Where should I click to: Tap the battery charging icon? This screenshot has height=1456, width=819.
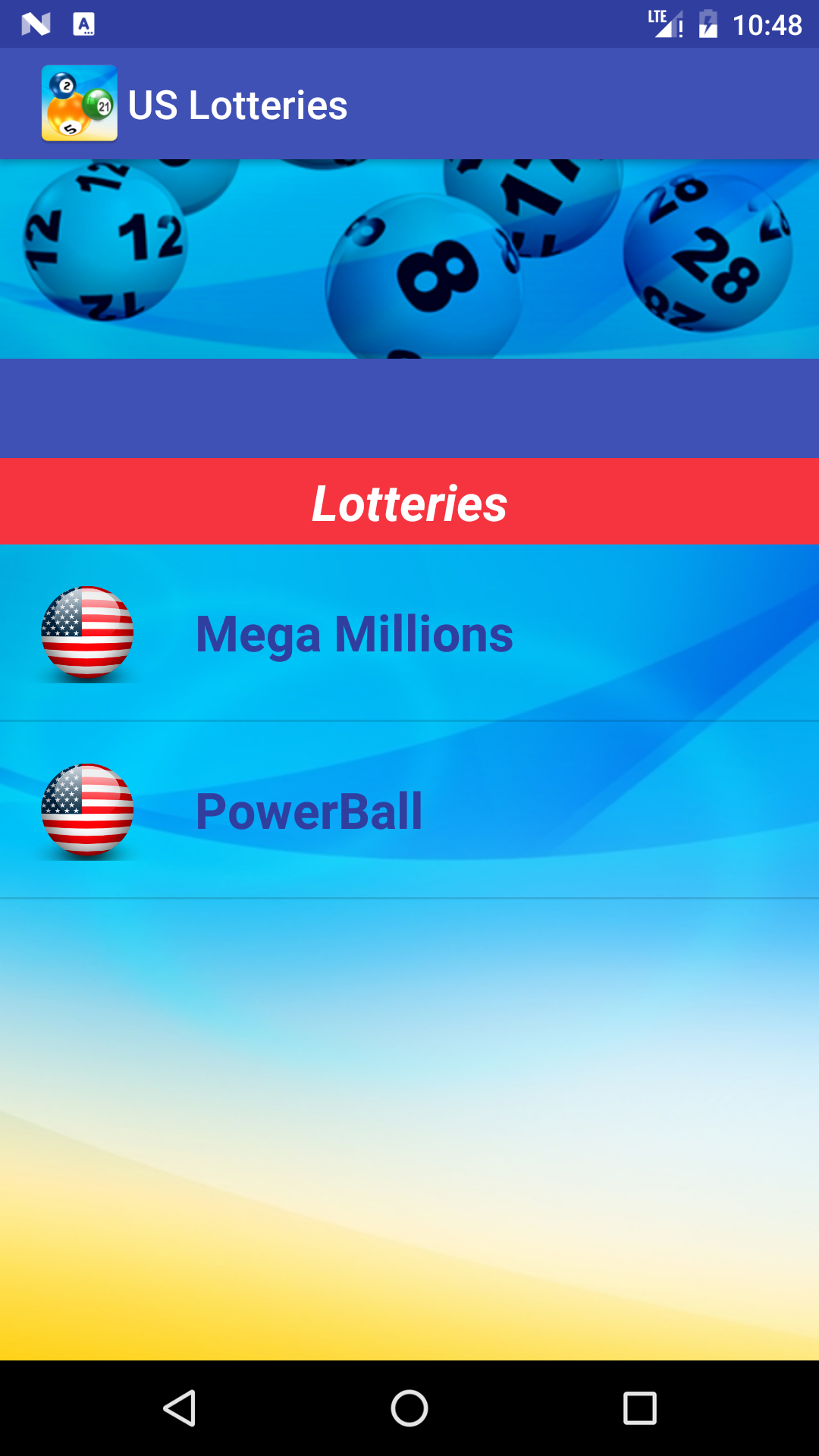click(711, 24)
